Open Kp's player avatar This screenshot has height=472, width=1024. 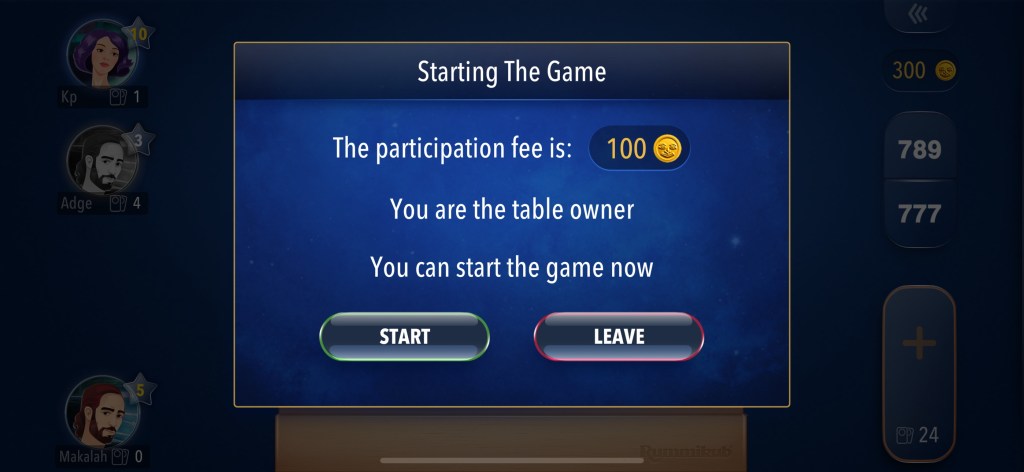(100, 54)
